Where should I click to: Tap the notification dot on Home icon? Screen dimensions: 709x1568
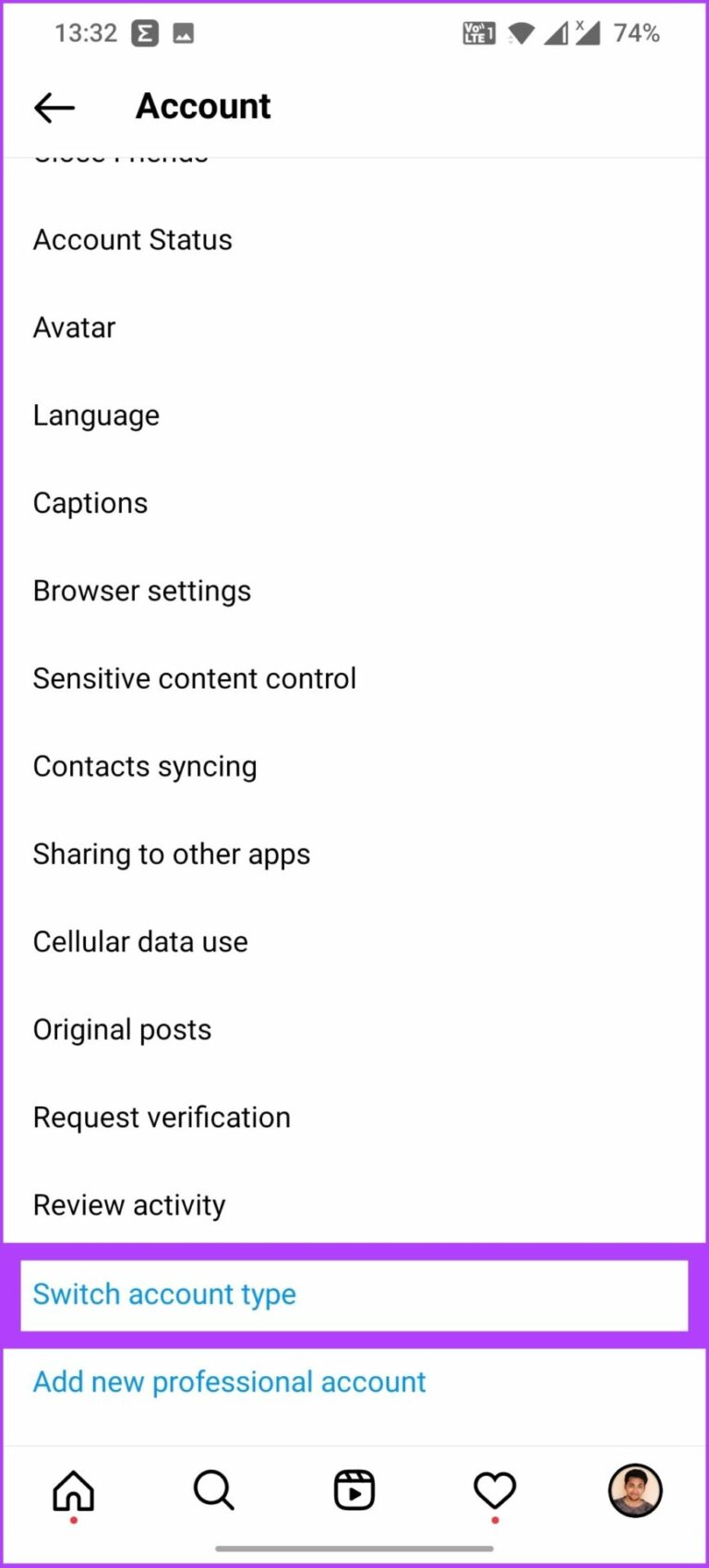[73, 1520]
